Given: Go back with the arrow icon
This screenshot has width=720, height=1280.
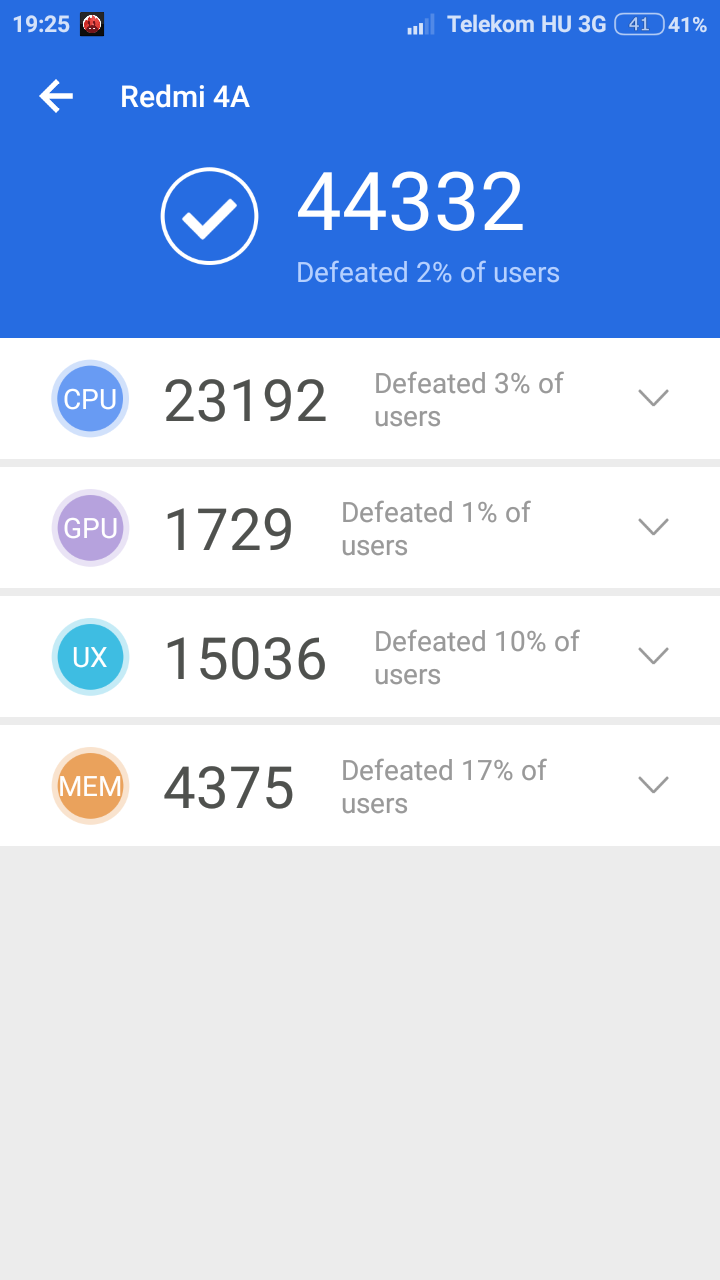Looking at the screenshot, I should click(x=56, y=97).
